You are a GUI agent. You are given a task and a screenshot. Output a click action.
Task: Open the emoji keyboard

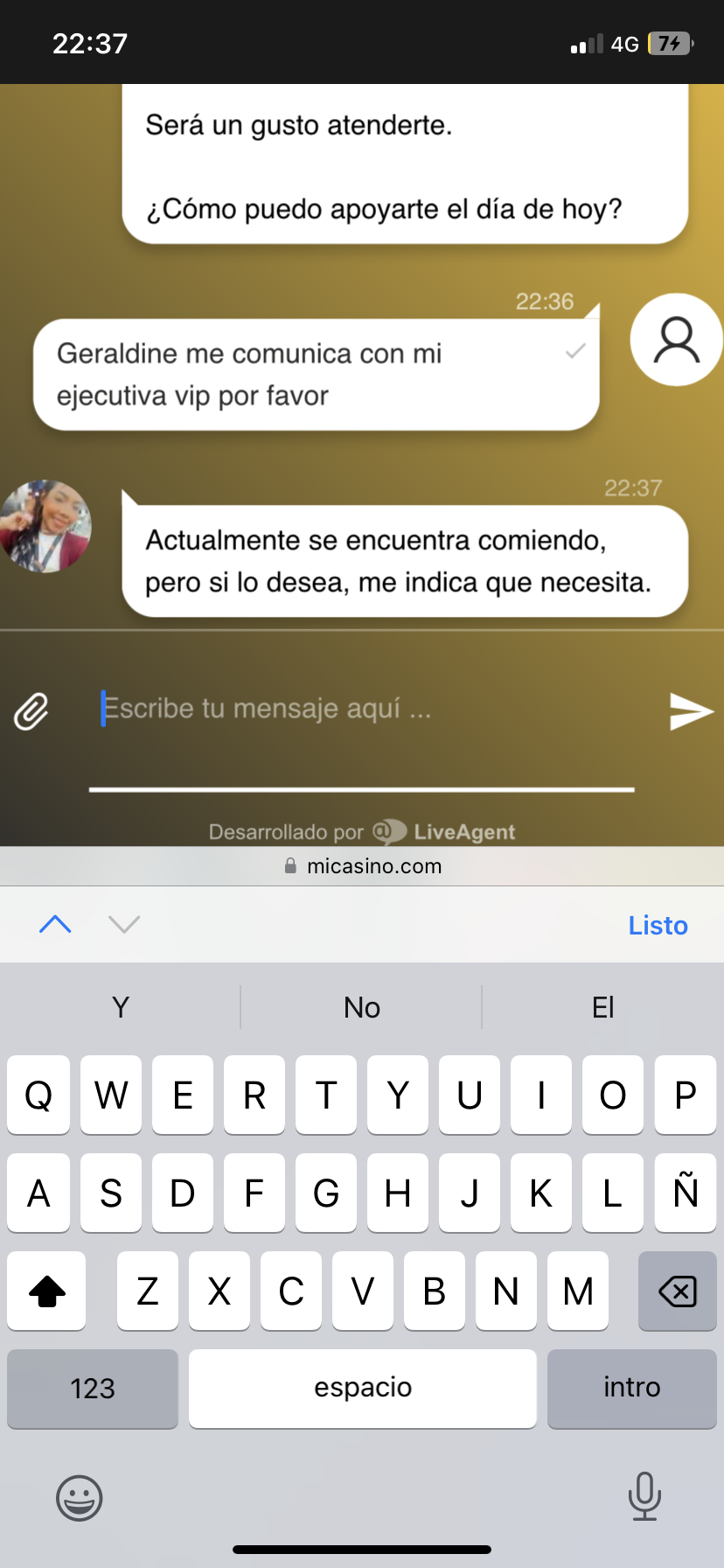click(80, 1498)
